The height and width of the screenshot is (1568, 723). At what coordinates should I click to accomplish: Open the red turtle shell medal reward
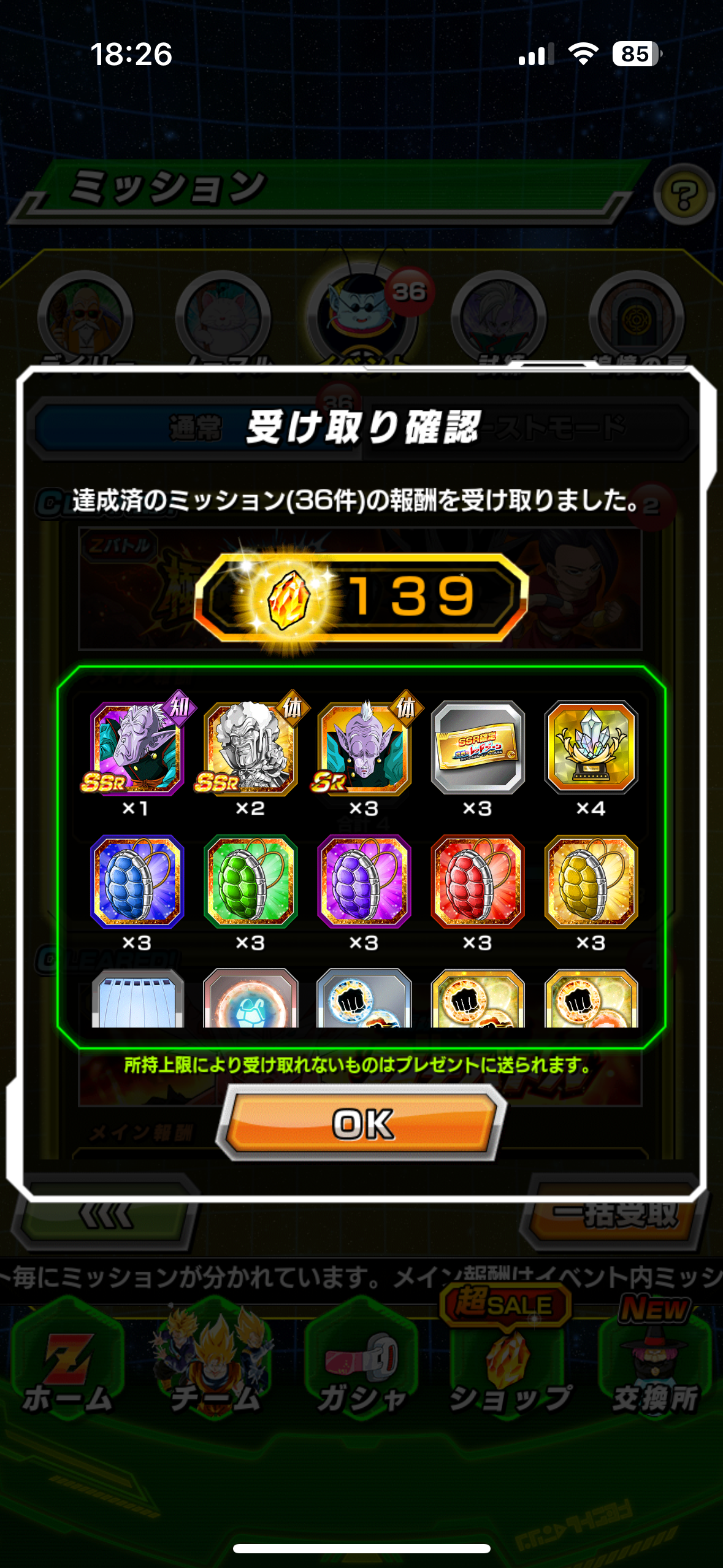(478, 882)
